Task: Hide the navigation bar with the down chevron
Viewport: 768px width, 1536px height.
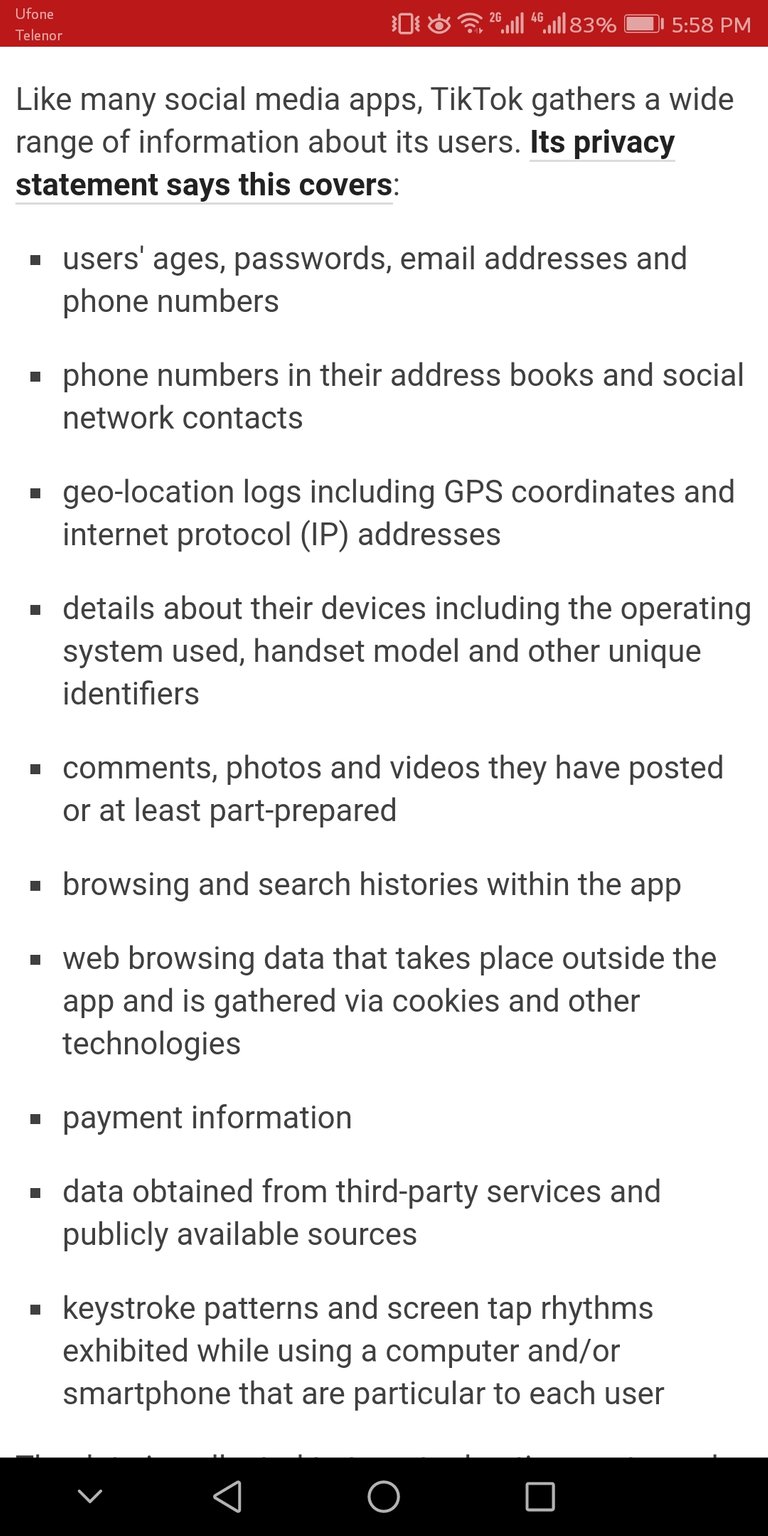Action: 90,1497
